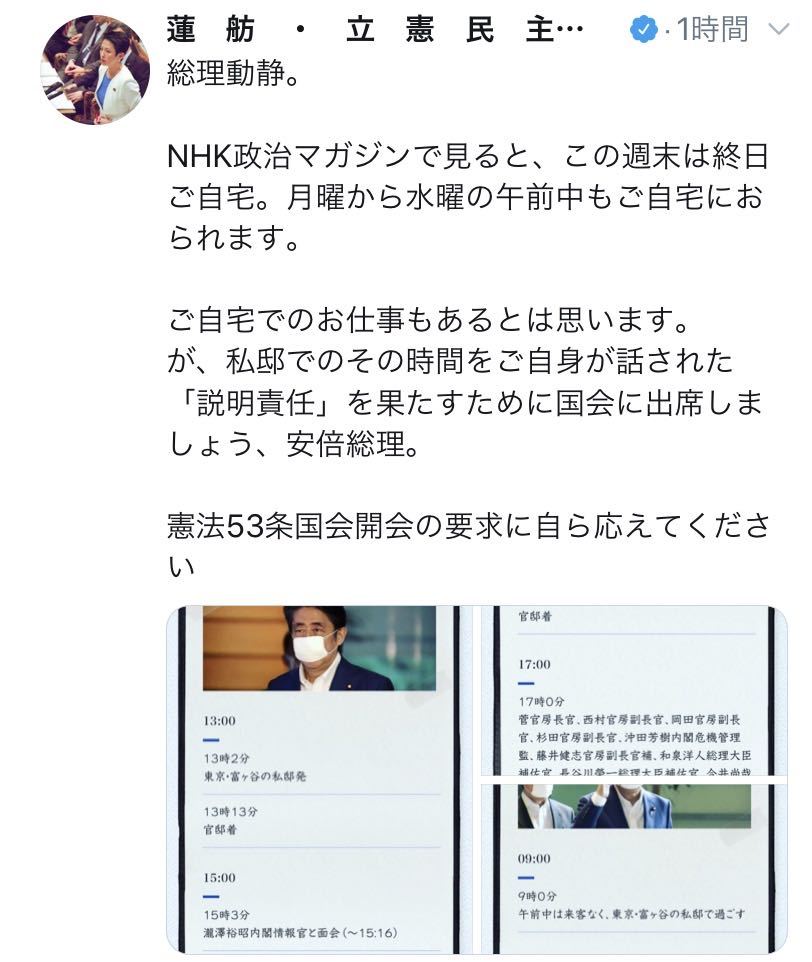Expand the tweet options chevron
The image size is (812, 962).
coord(778,31)
